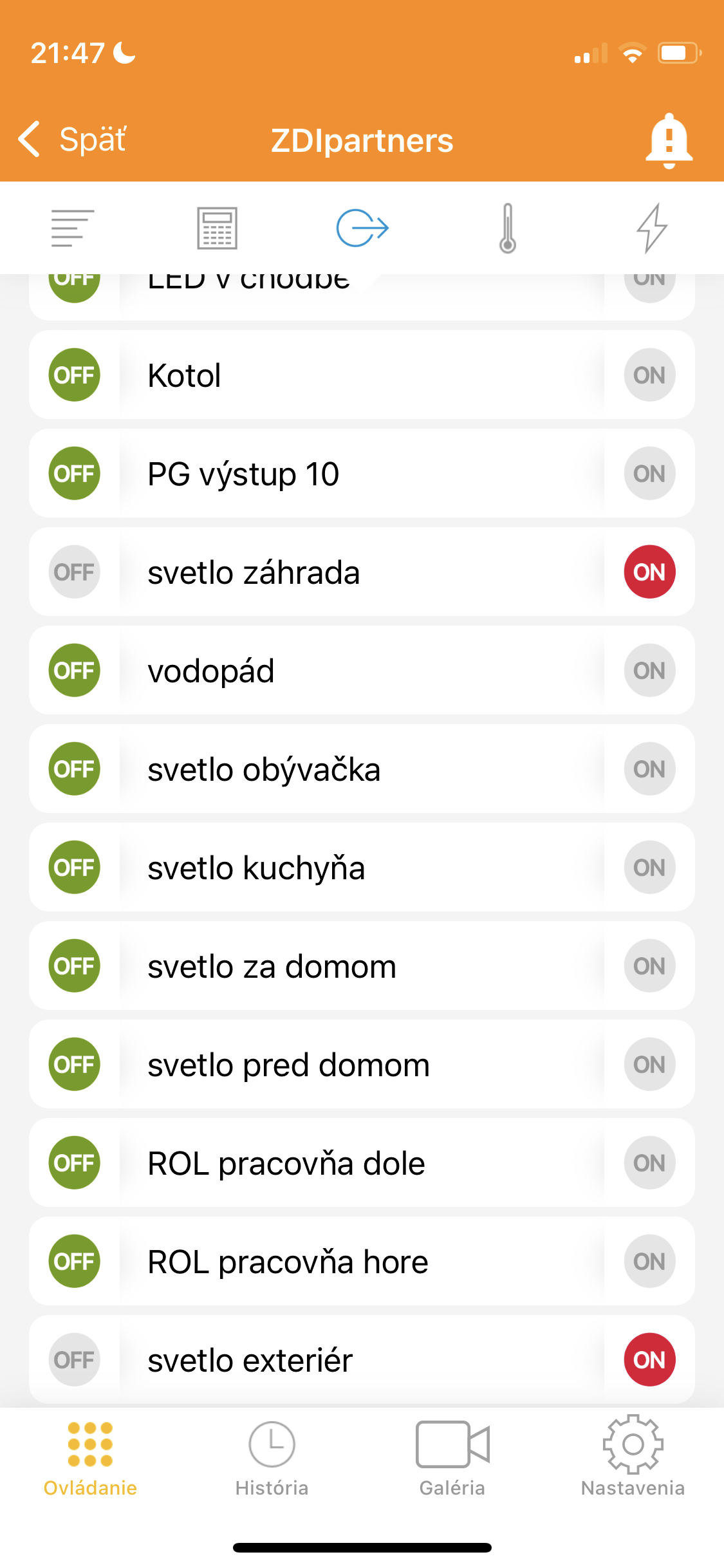Open the alert bell notifications
The image size is (724, 1568).
669,140
